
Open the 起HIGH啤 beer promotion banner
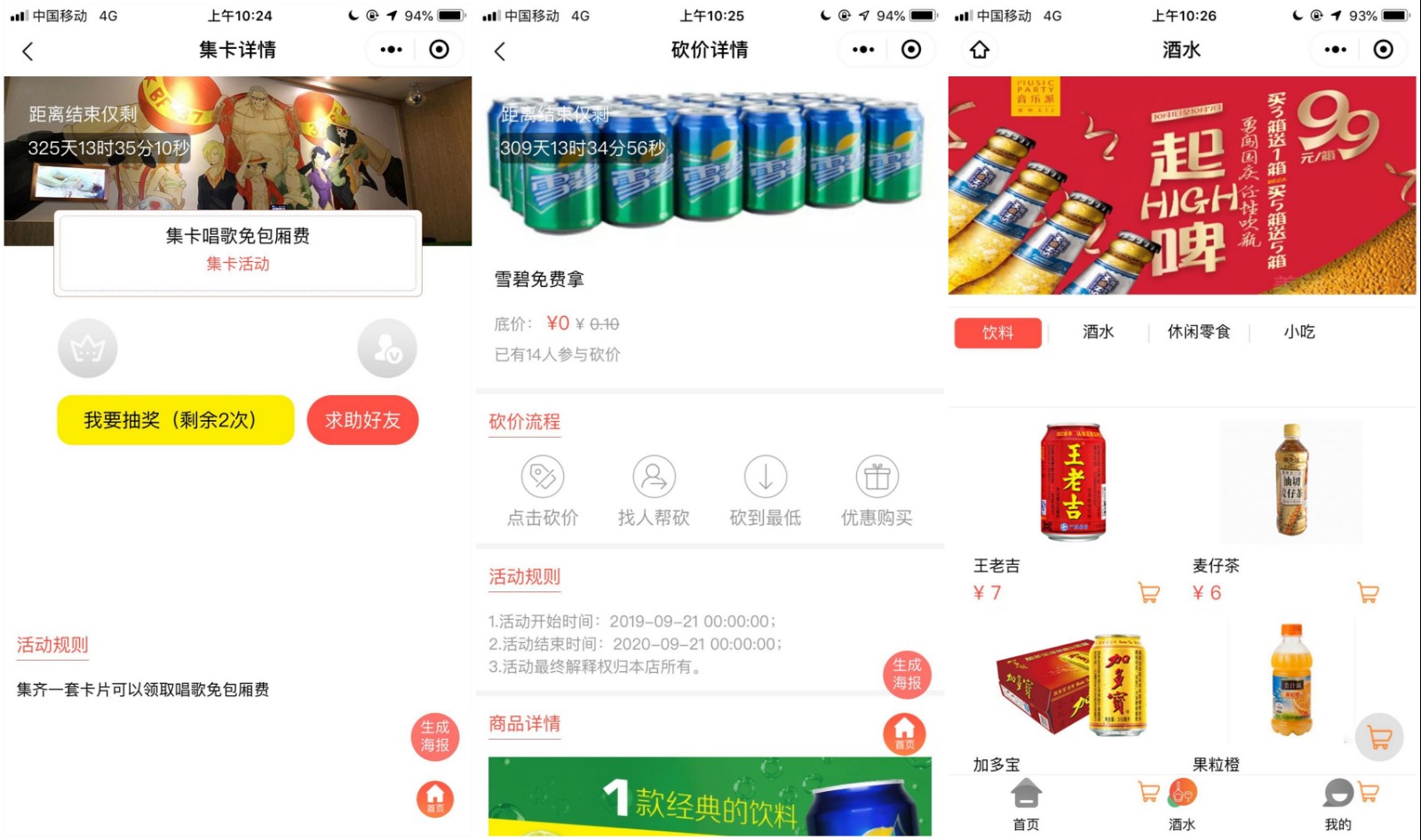(x=1181, y=186)
